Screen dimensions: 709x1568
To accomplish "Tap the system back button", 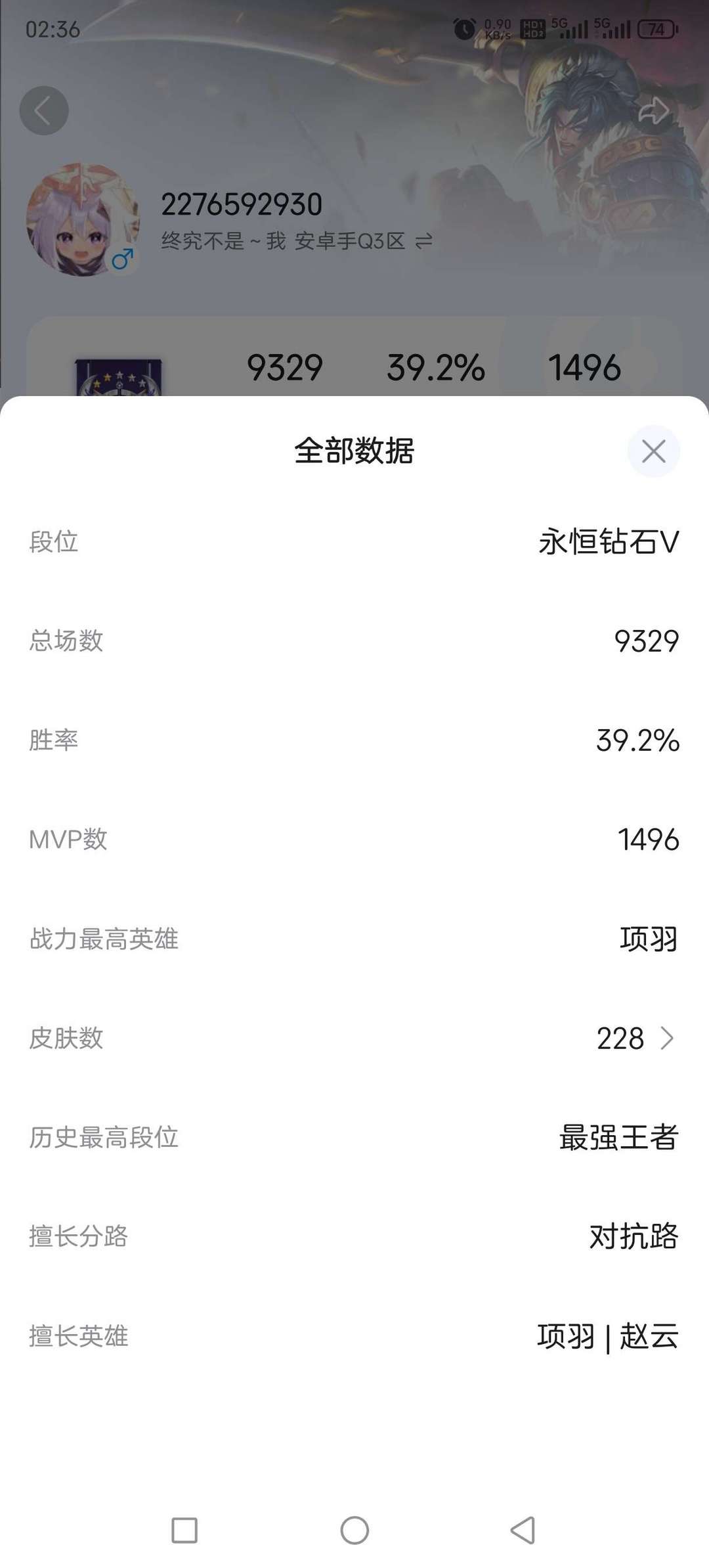I will pyautogui.click(x=523, y=1531).
